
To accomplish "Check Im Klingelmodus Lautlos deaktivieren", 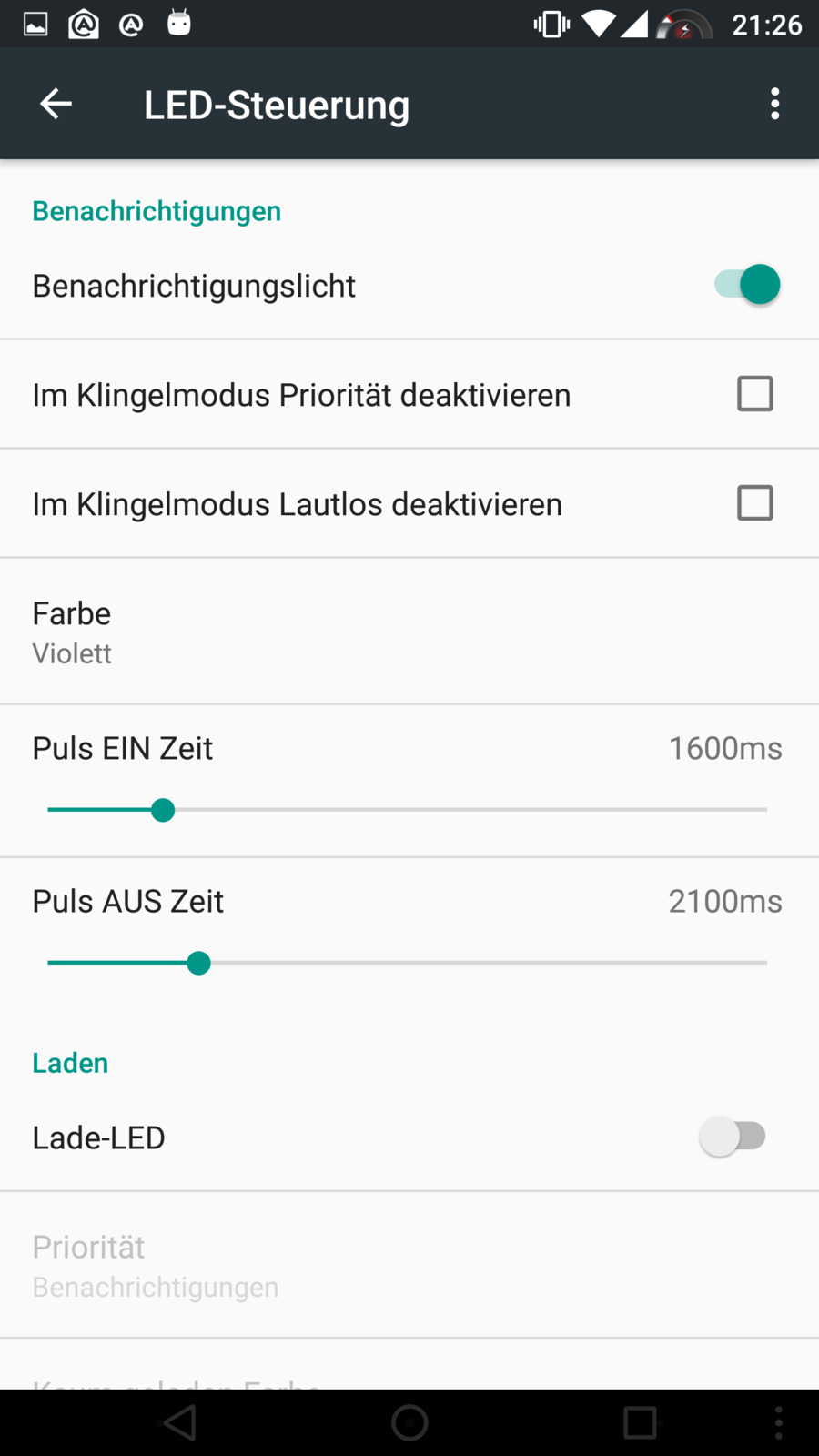I will click(754, 503).
